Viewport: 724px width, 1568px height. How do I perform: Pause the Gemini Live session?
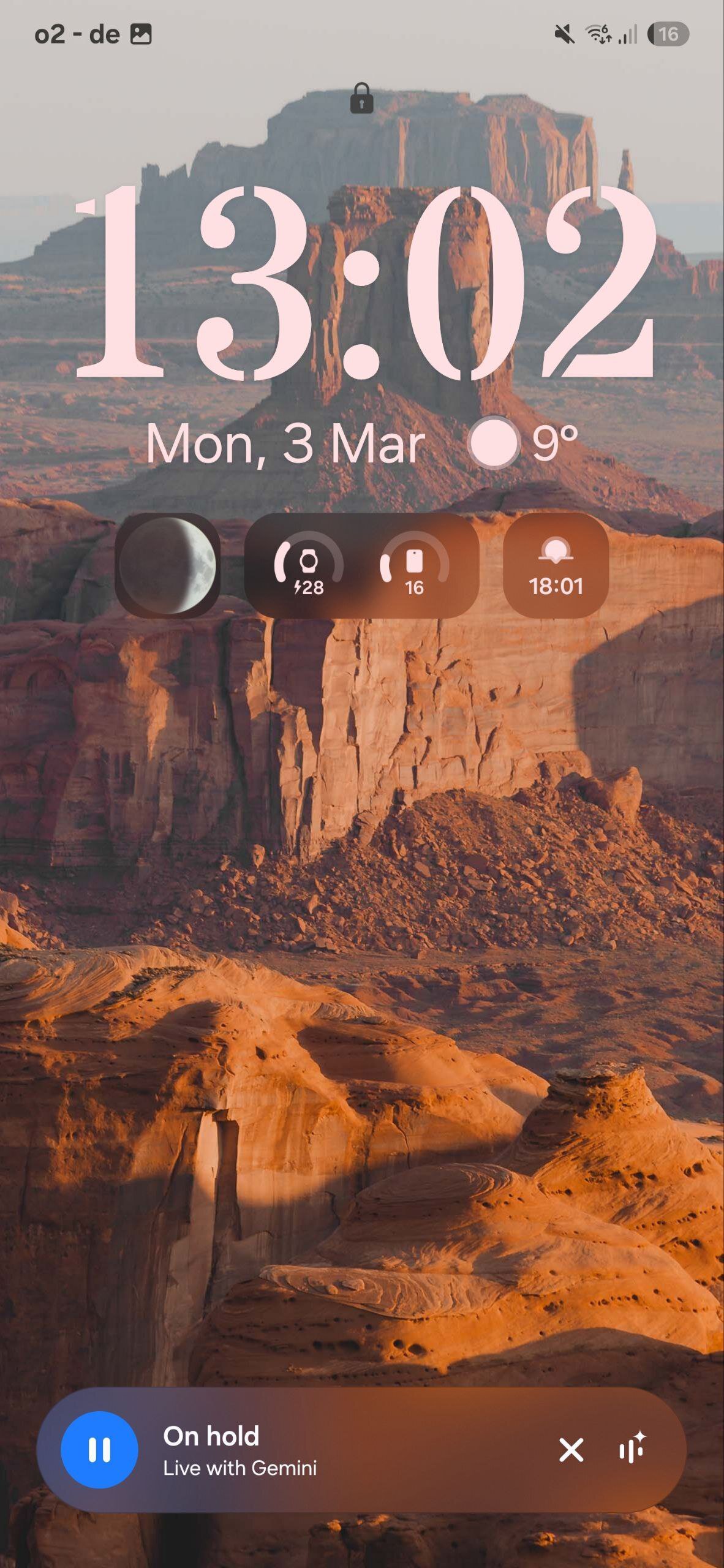coord(99,1450)
